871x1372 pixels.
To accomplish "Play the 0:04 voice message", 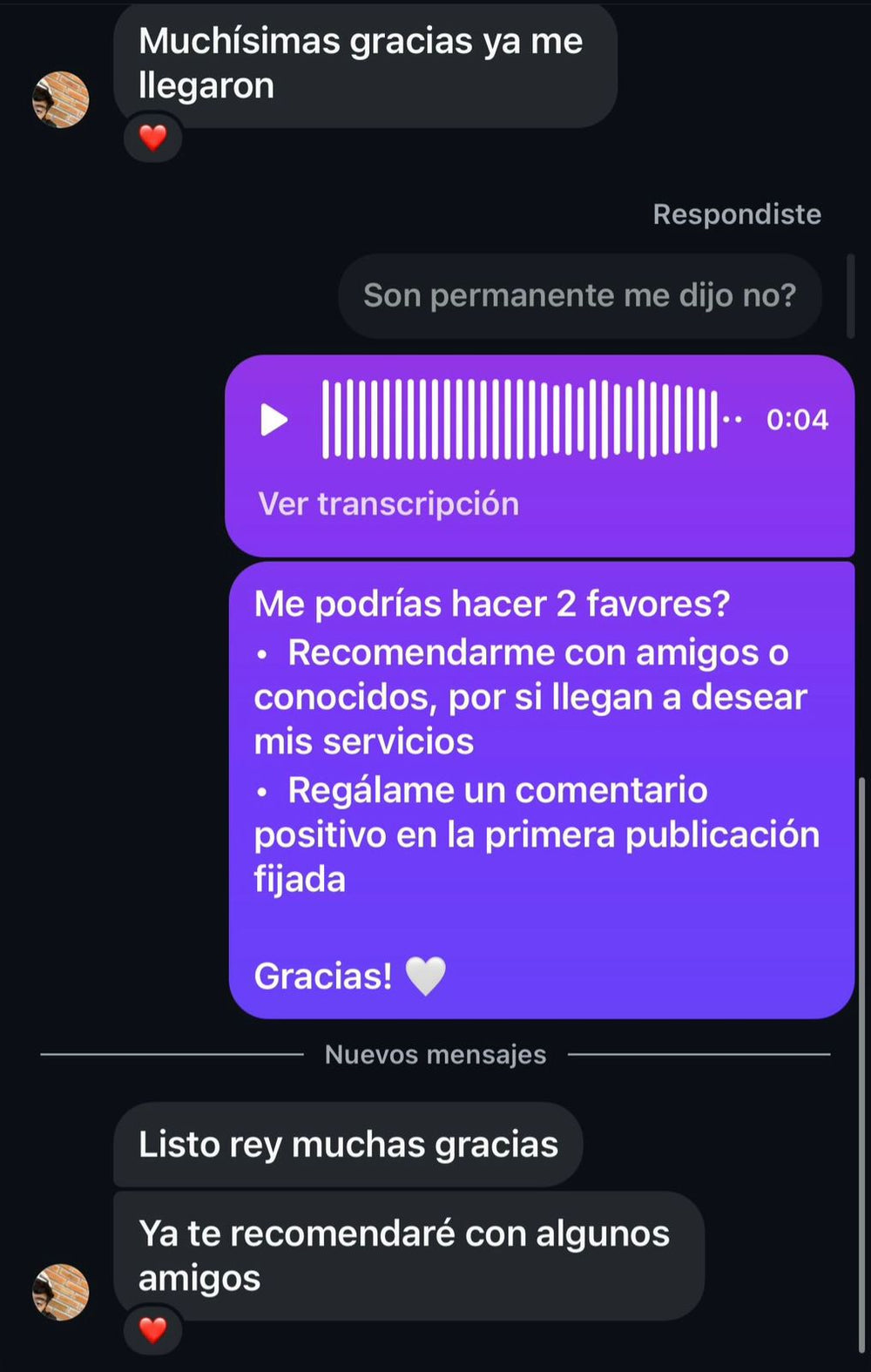I will [274, 420].
